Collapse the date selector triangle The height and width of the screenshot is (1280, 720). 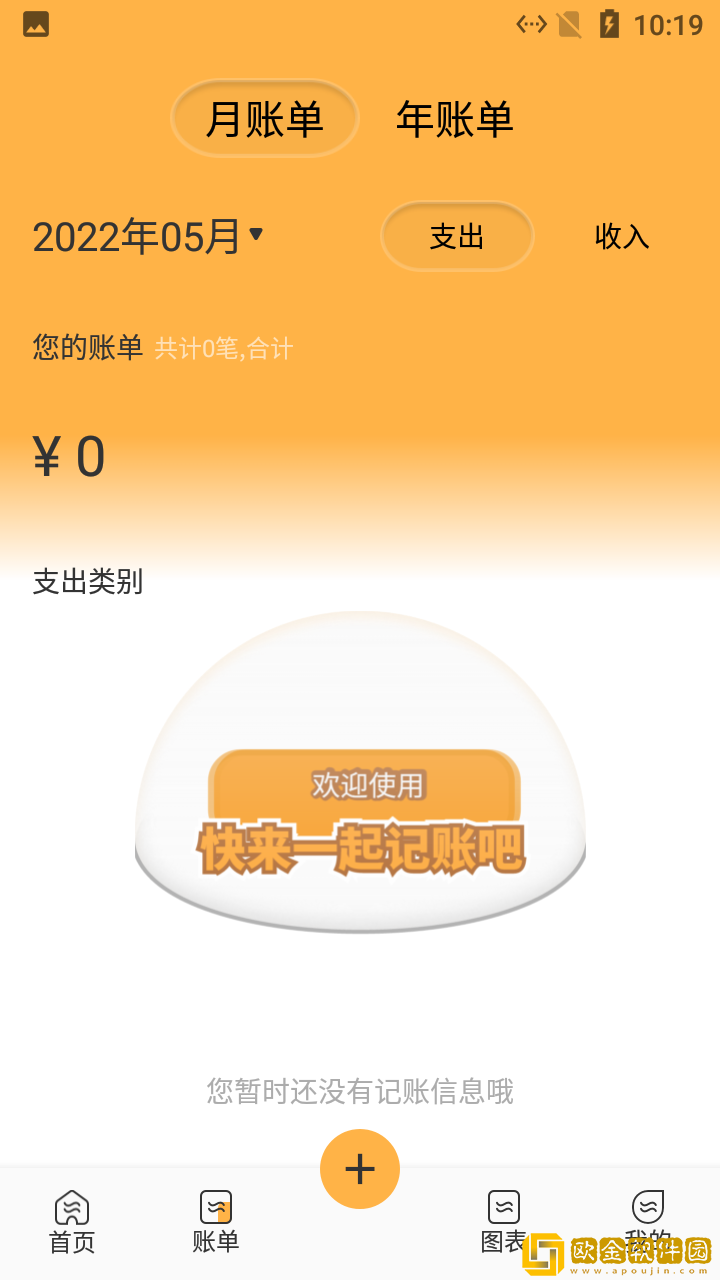coord(257,237)
